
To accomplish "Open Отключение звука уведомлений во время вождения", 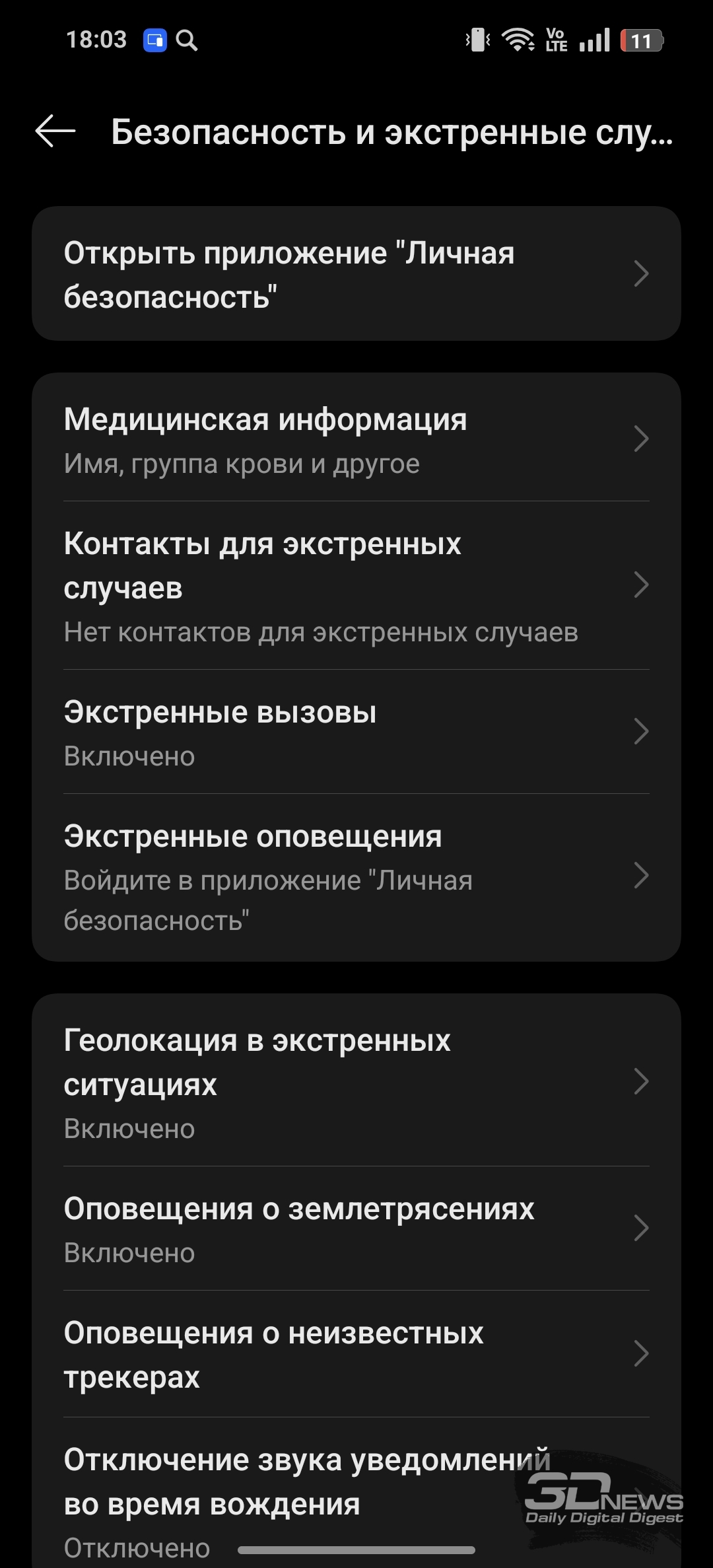I will coord(356,1494).
